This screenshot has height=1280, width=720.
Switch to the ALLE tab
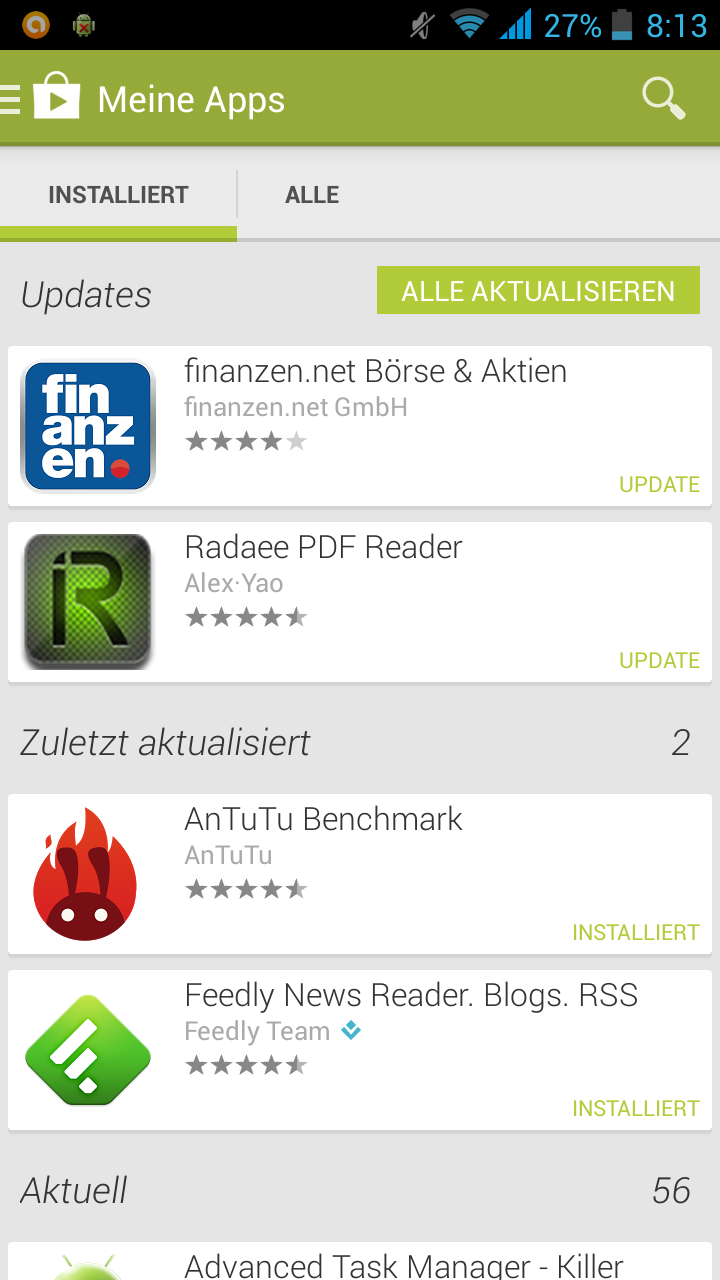312,194
